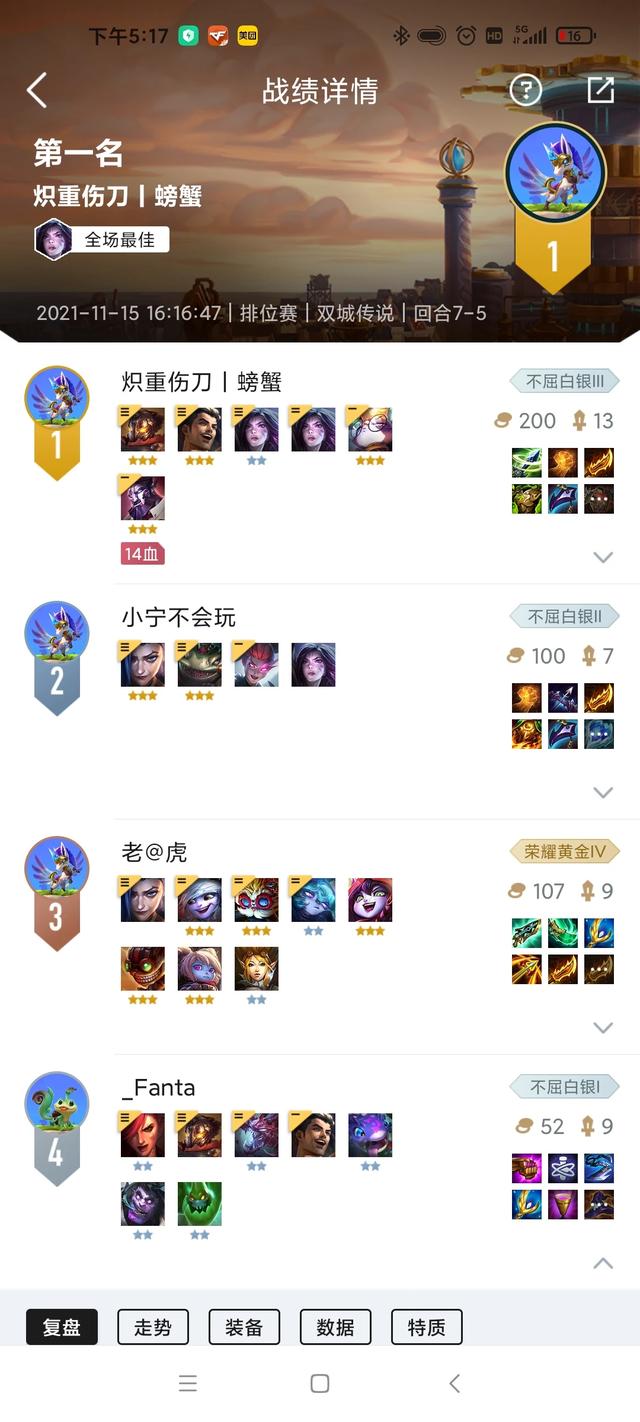640x1422 pixels.
Task: Expand details for 小宁不会玩
Action: [x=602, y=792]
